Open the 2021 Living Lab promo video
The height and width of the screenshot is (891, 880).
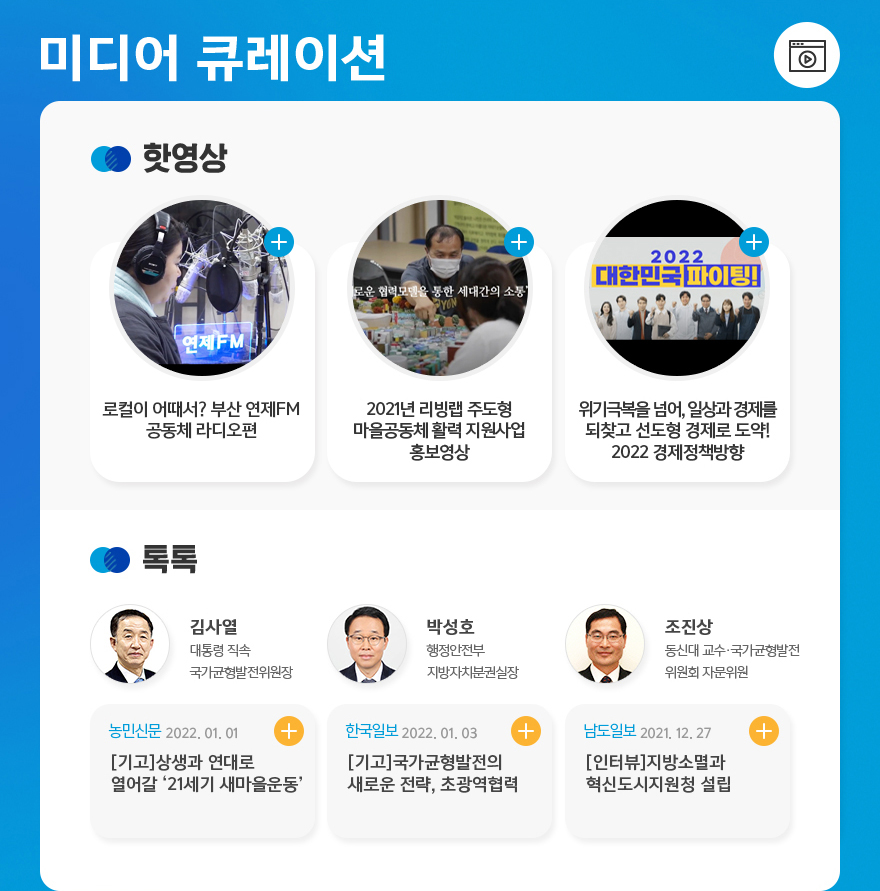439,430
